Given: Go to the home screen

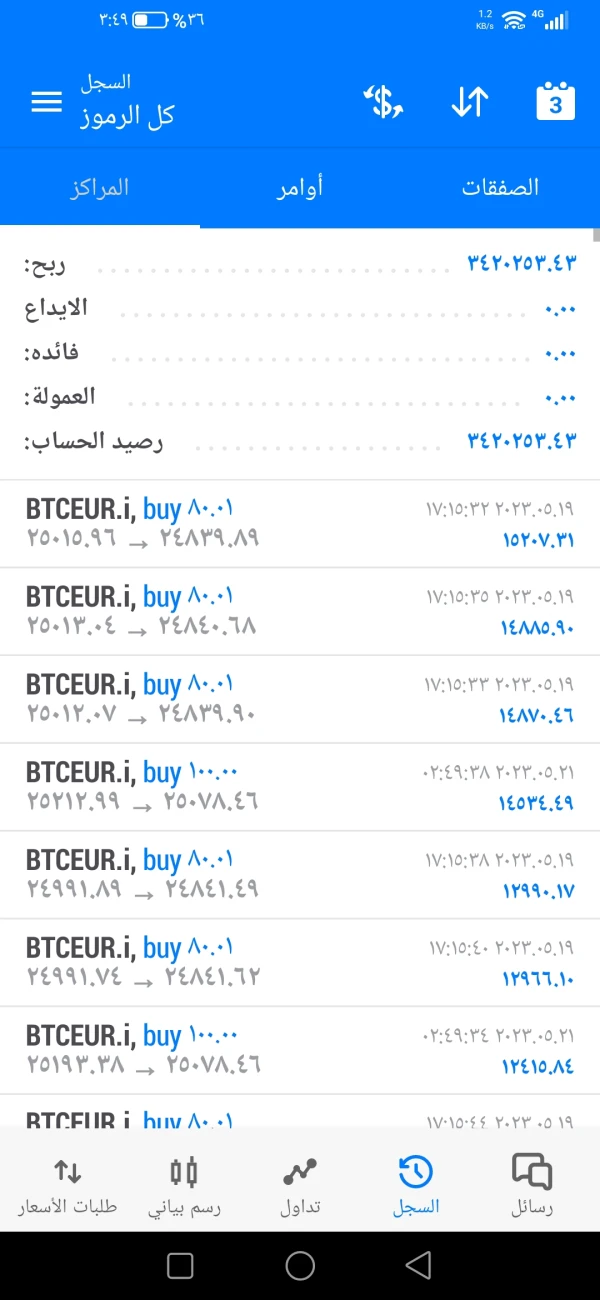Looking at the screenshot, I should 300,1266.
